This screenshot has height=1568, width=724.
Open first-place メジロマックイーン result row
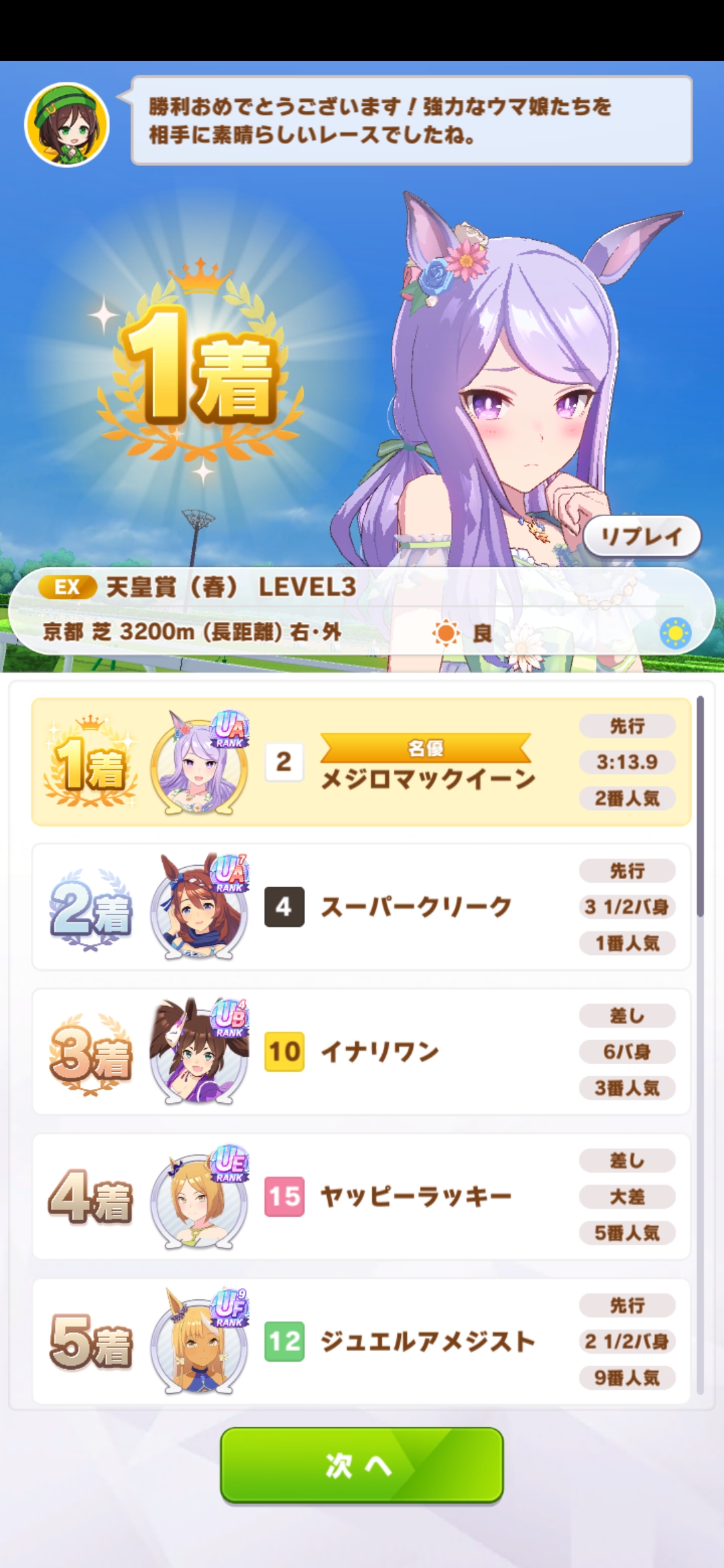(x=361, y=763)
